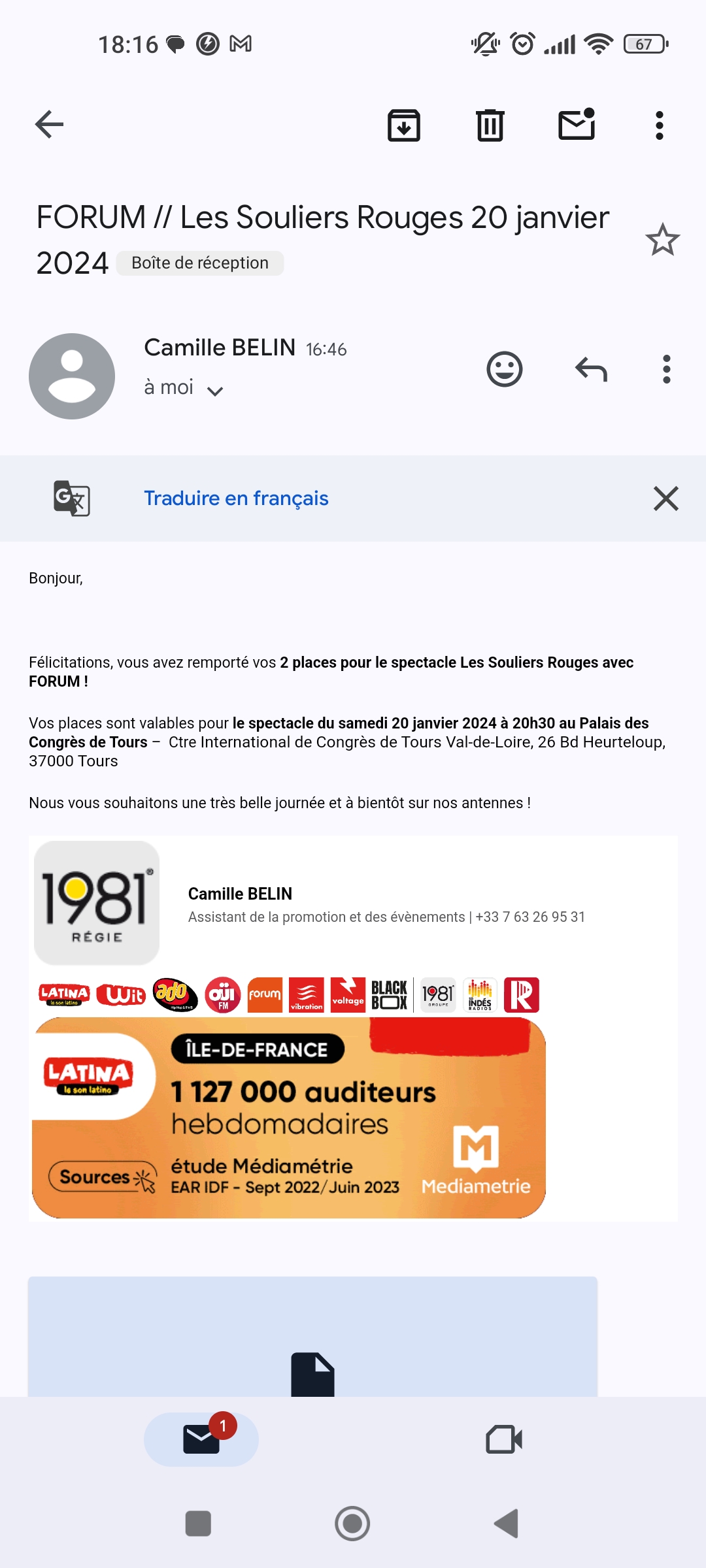Screen dimensions: 706x1568
Task: Go back to the inbox list
Action: [x=50, y=124]
